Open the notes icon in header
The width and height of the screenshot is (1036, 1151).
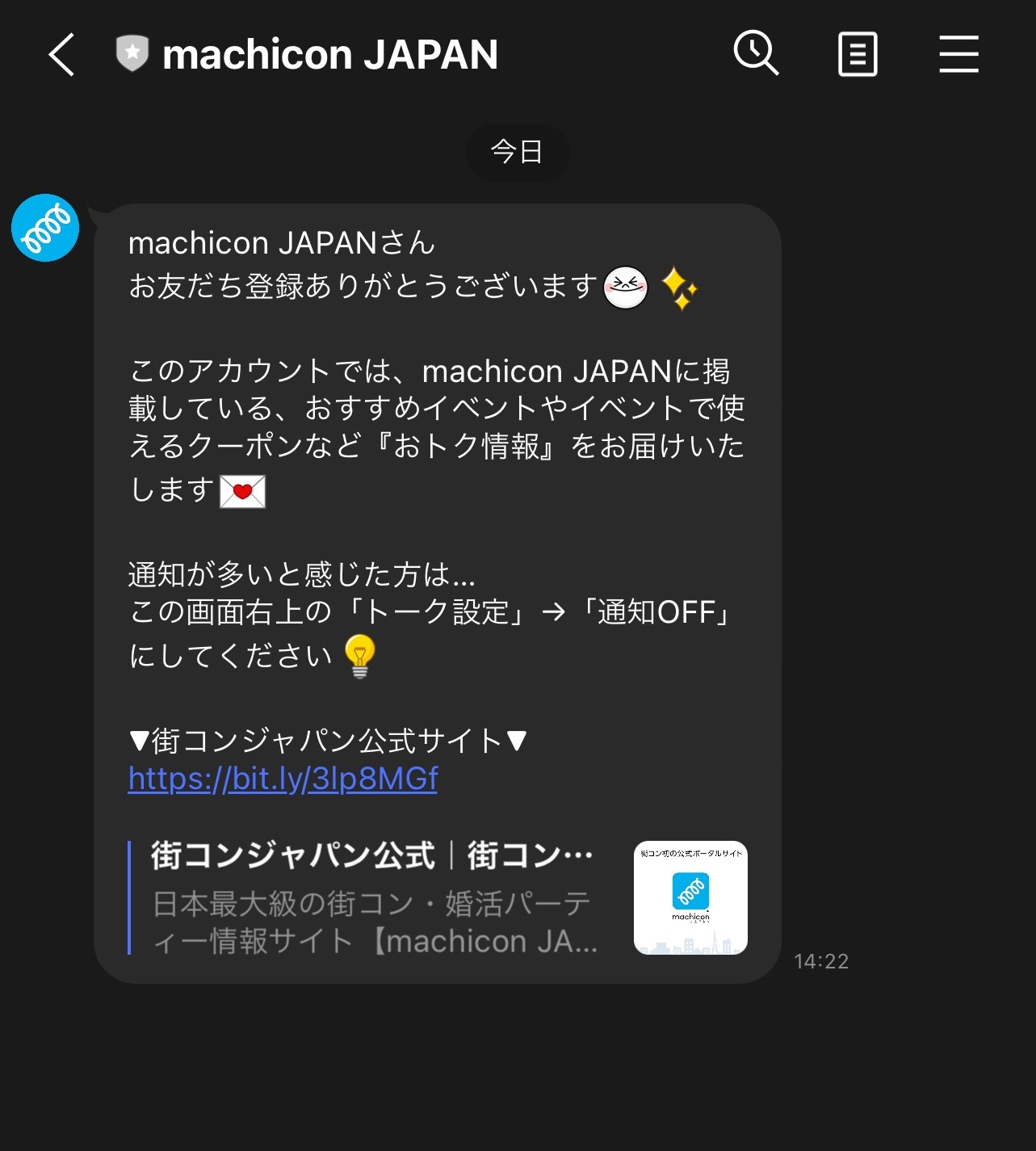pyautogui.click(x=858, y=55)
